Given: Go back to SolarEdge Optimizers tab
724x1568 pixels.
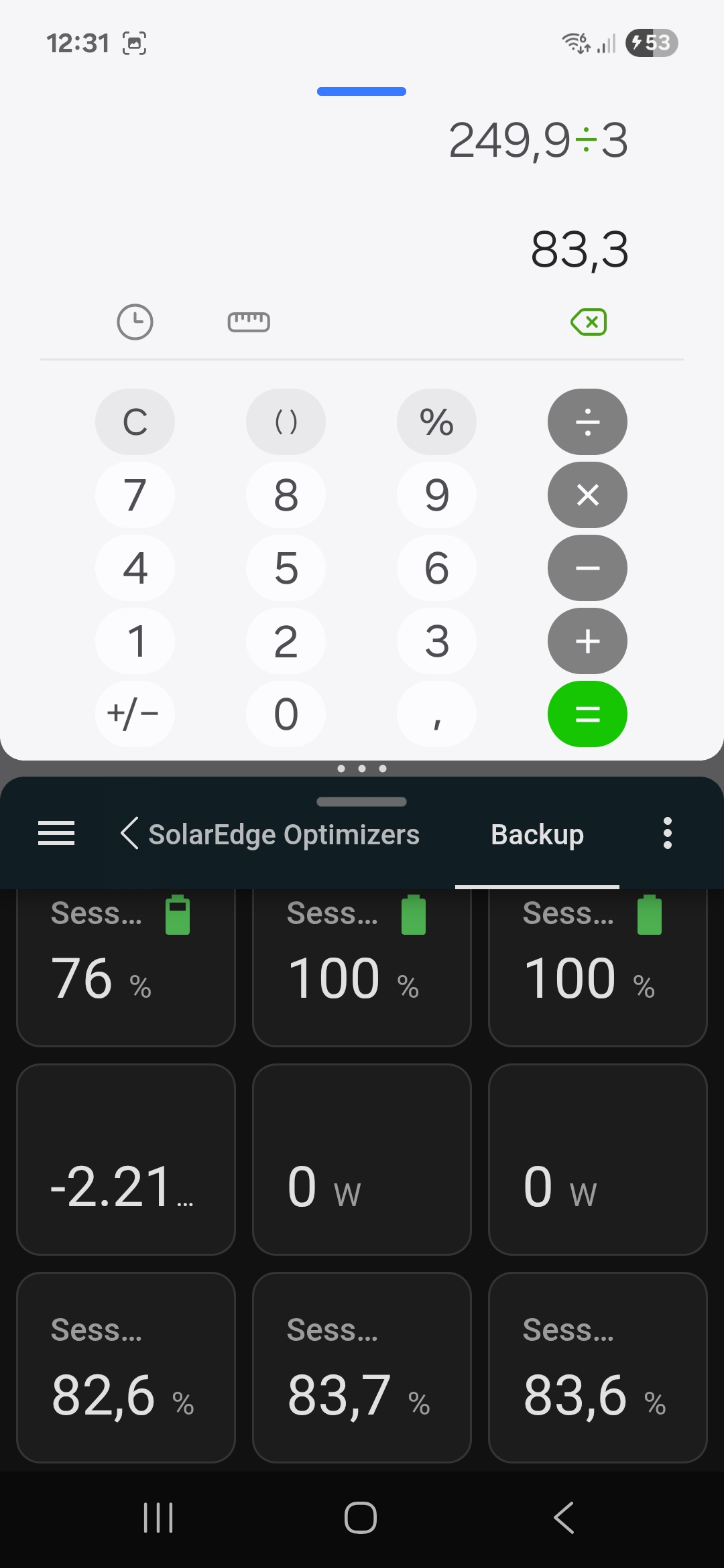Looking at the screenshot, I should 270,834.
